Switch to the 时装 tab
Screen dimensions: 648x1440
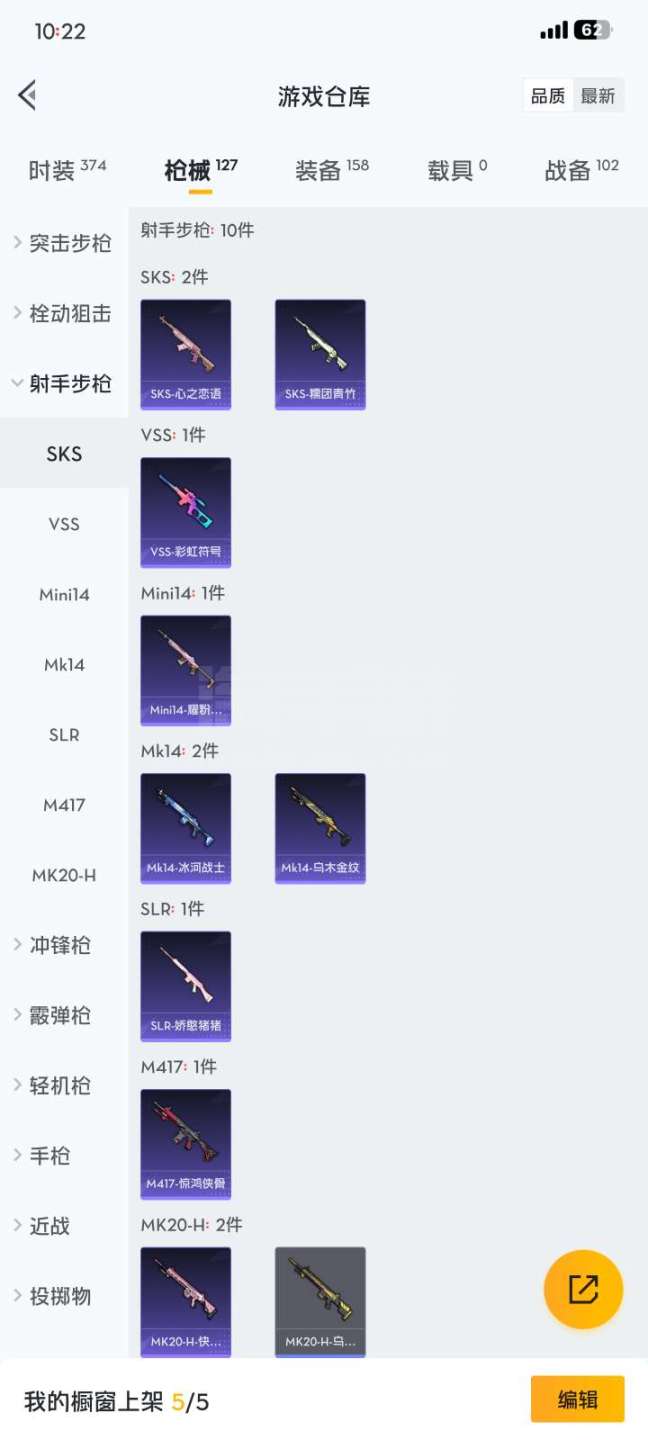click(x=66, y=170)
